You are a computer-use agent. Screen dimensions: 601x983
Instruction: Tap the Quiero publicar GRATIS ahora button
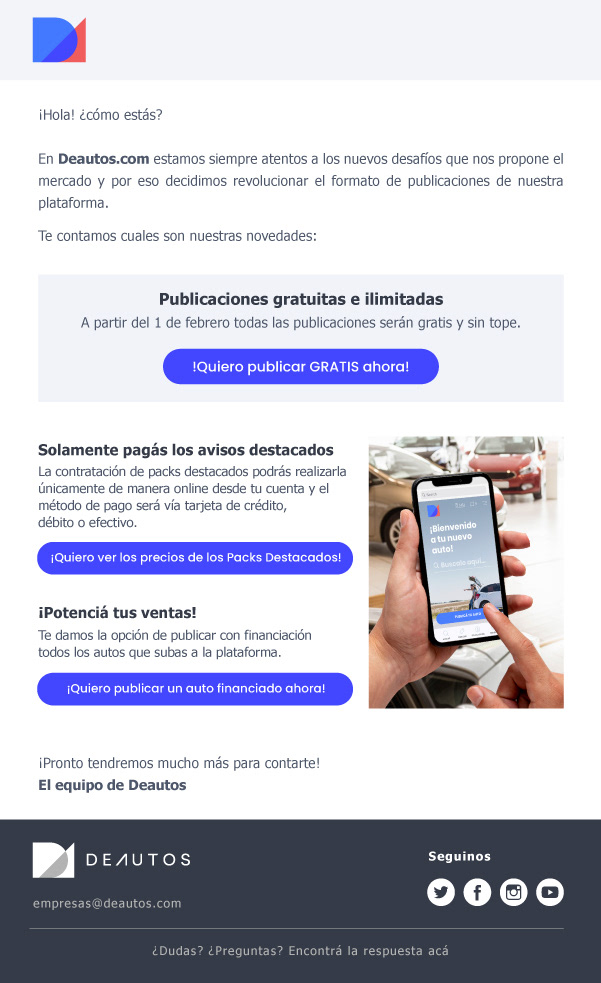300,366
